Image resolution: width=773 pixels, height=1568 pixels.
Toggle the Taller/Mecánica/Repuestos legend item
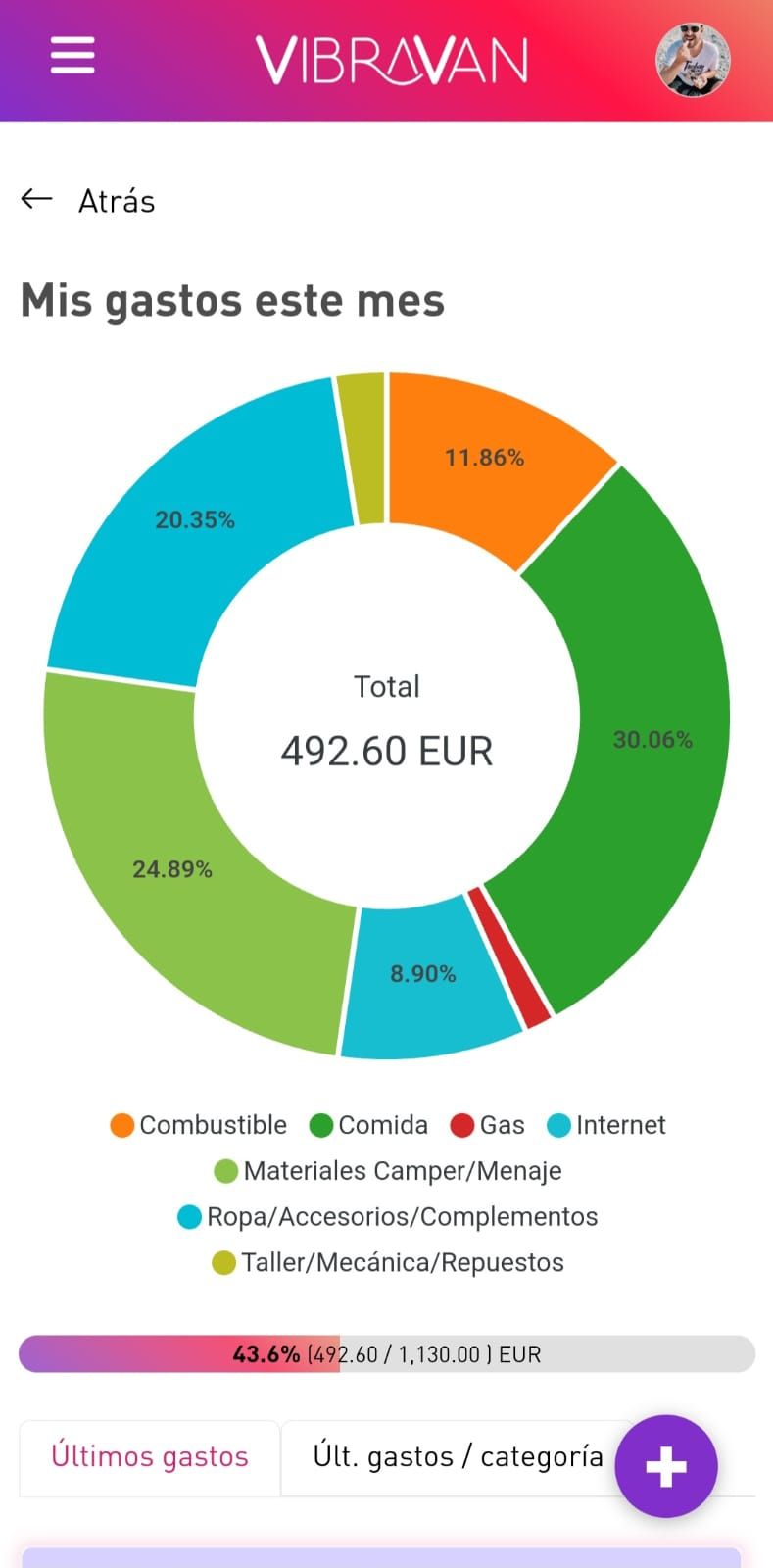[388, 1262]
